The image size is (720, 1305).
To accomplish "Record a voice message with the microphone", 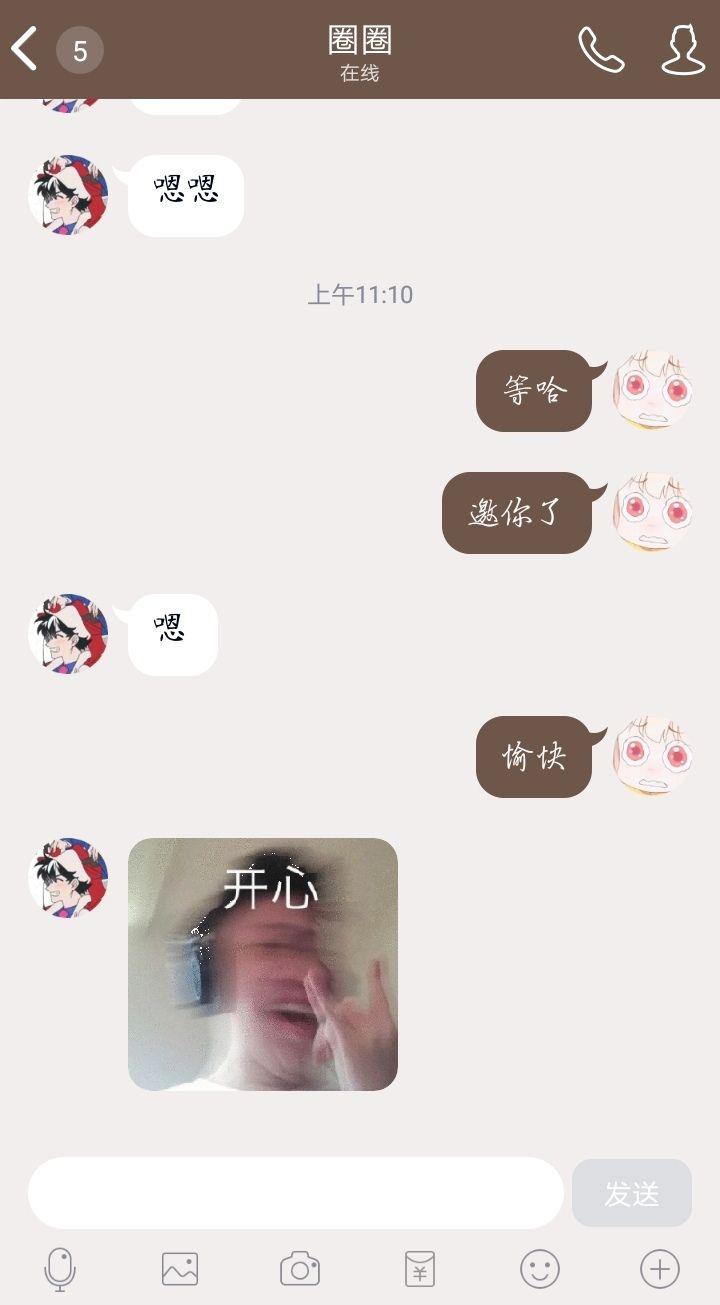I will point(60,1269).
